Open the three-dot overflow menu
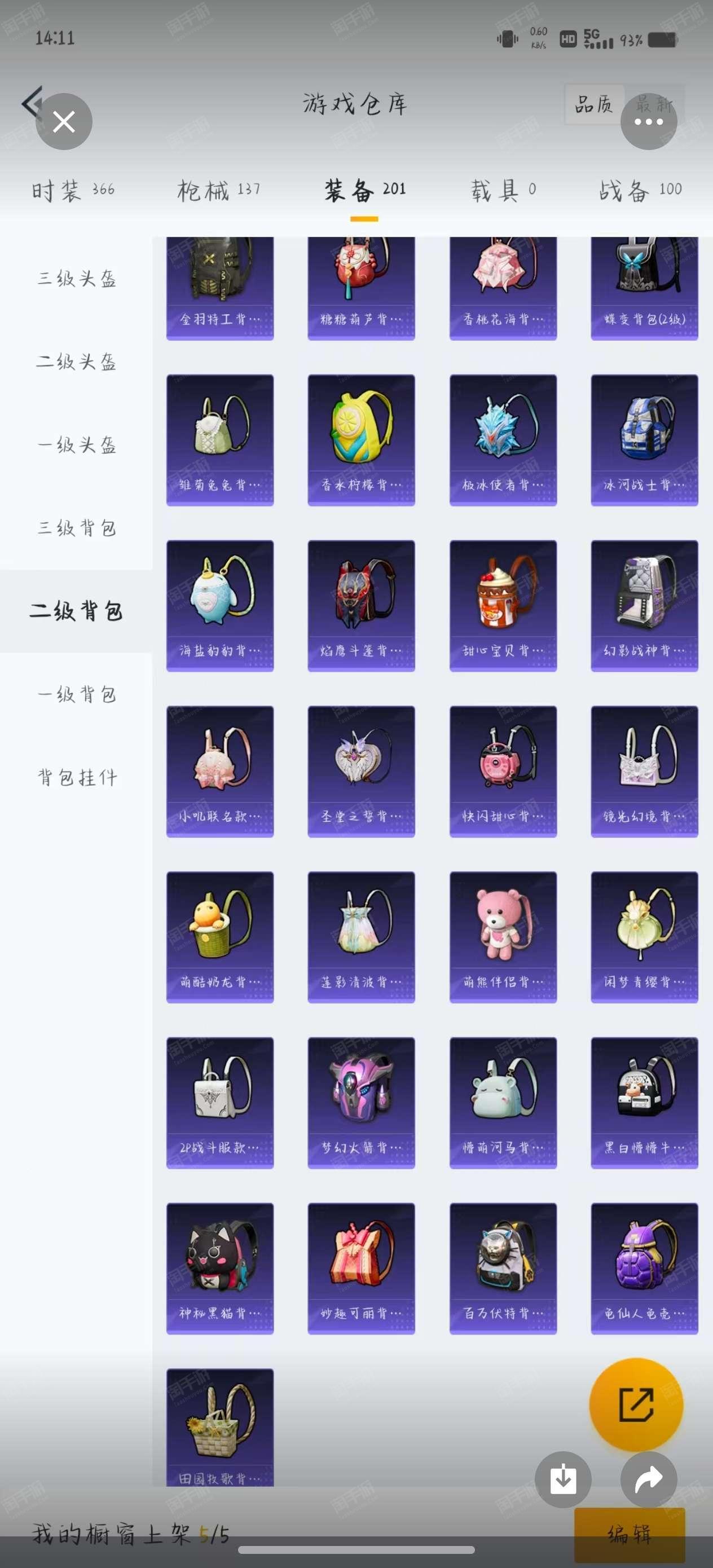This screenshot has width=713, height=1568. click(x=649, y=122)
